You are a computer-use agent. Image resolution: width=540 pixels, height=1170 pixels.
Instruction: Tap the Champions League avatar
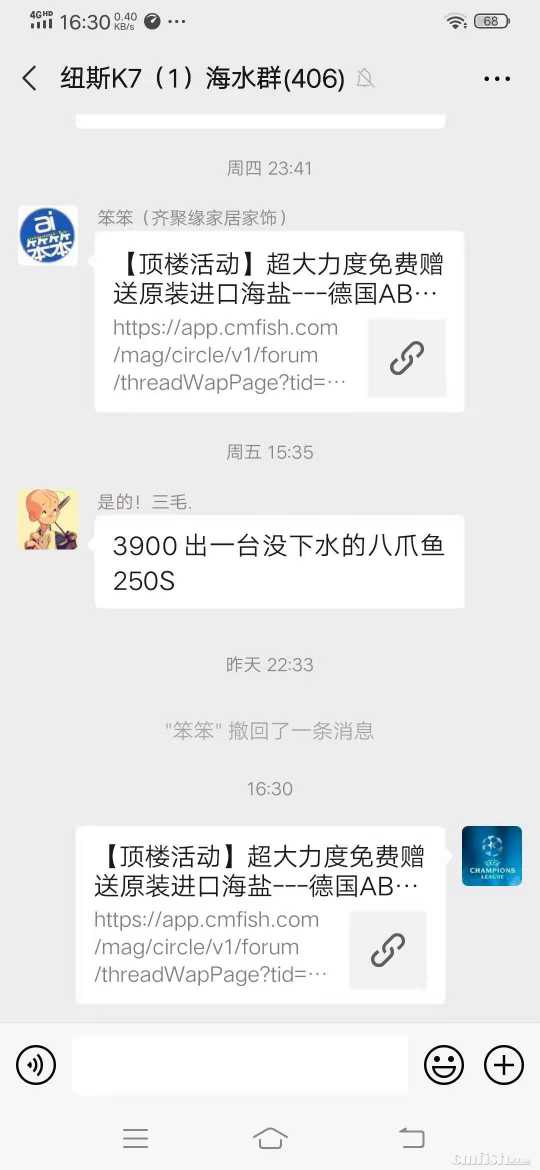coord(492,856)
